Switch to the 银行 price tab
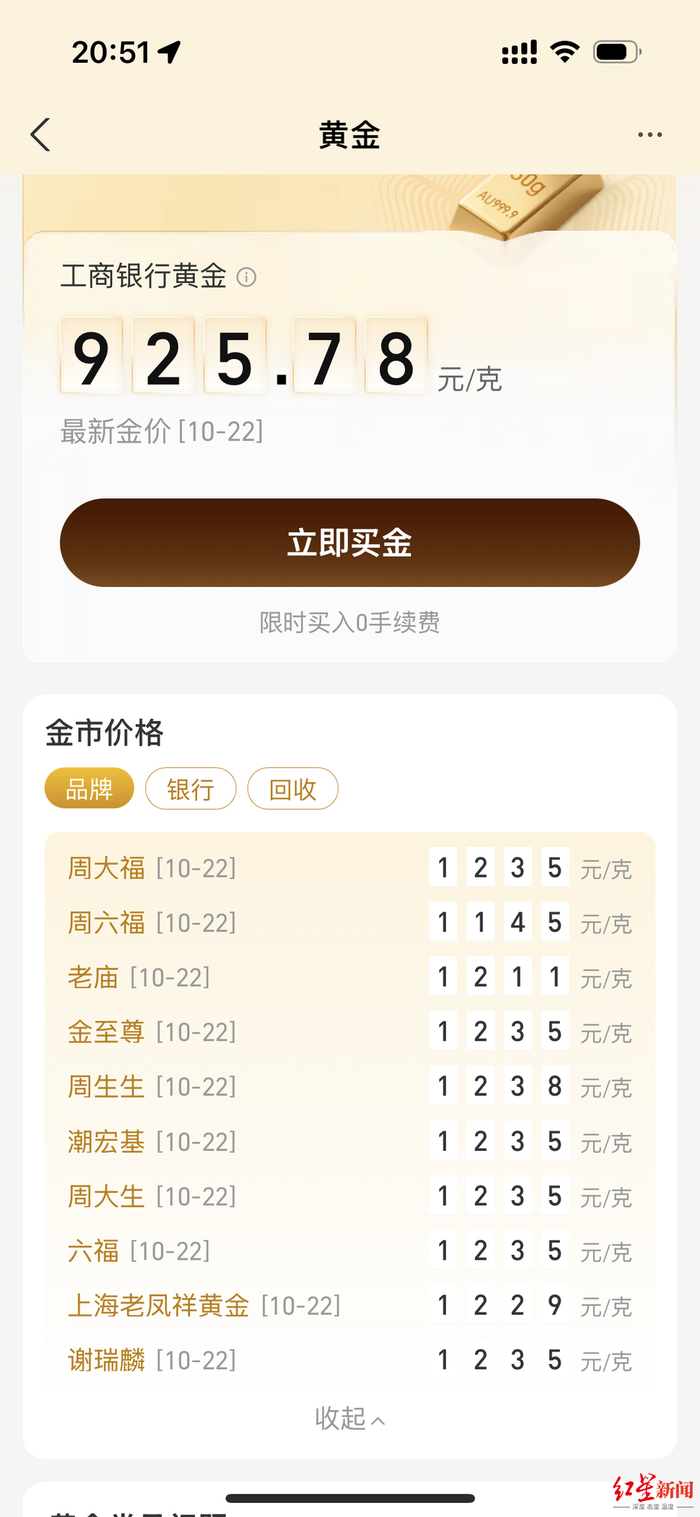The height and width of the screenshot is (1517, 700). point(191,789)
